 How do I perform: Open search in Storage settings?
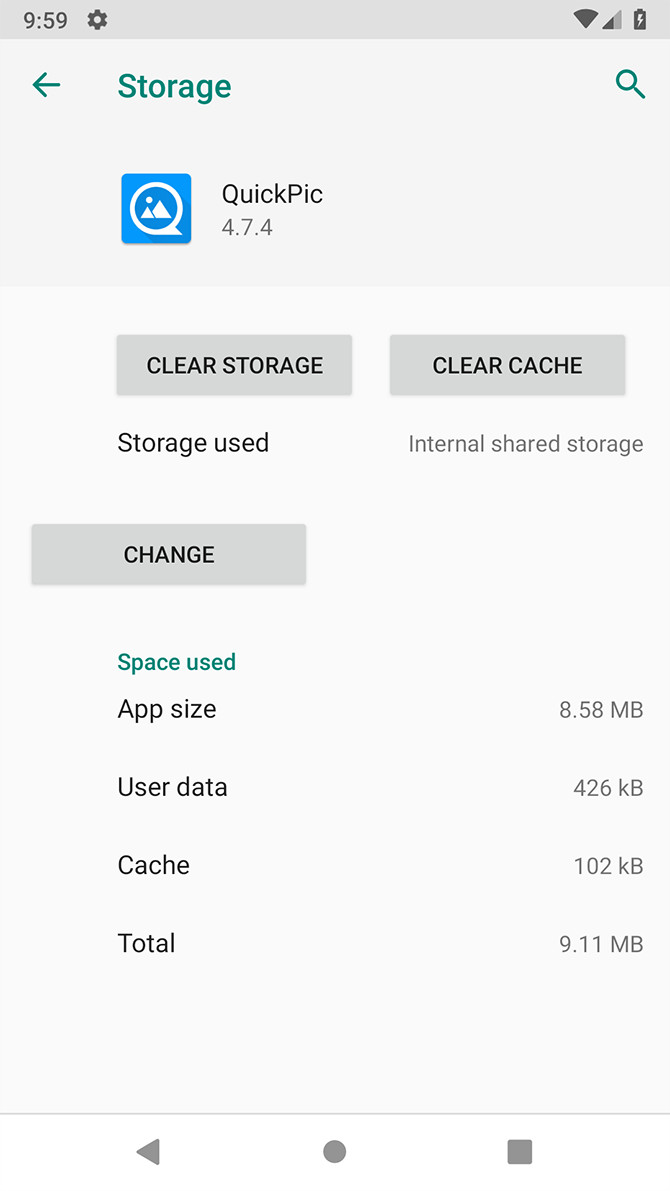tap(630, 85)
